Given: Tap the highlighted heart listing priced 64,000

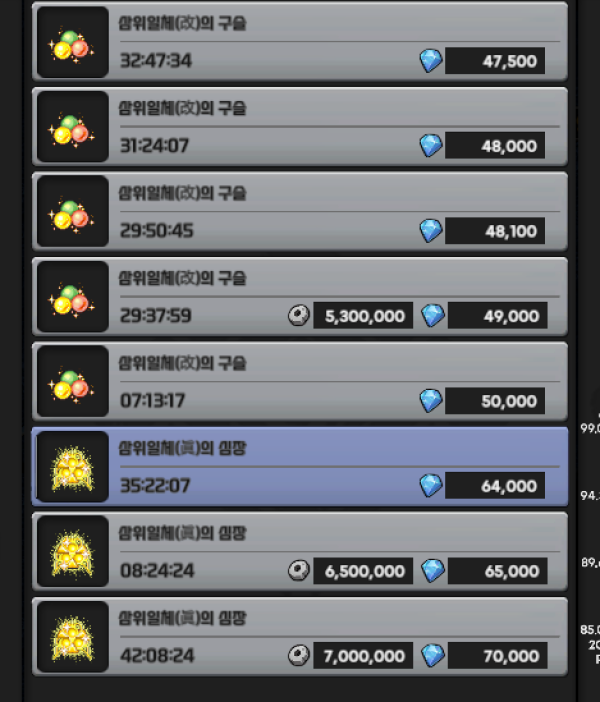Looking at the screenshot, I should [300, 467].
